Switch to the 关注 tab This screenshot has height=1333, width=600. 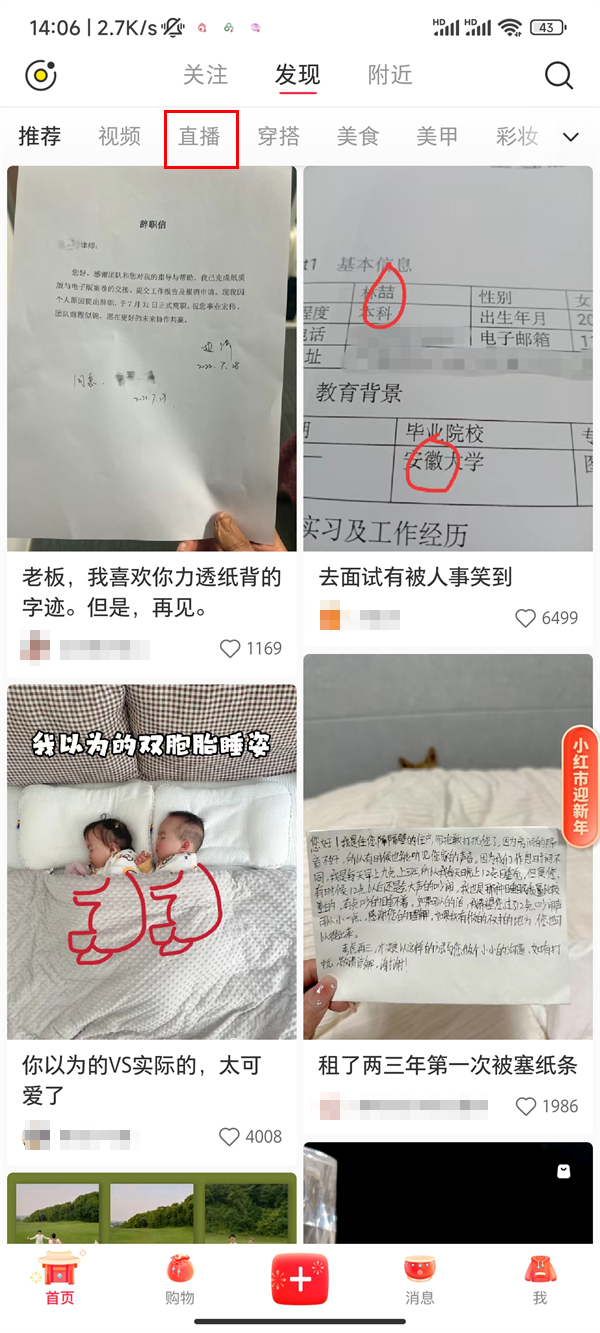click(x=205, y=76)
